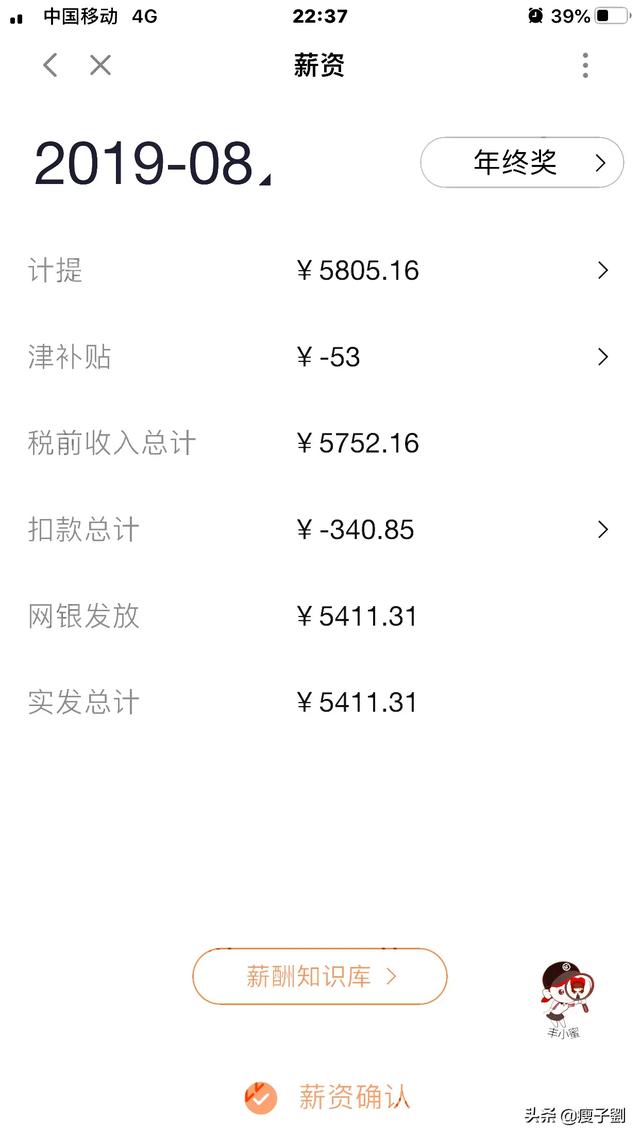Open the 年终奖 button
This screenshot has height=1138, width=640.
click(521, 163)
